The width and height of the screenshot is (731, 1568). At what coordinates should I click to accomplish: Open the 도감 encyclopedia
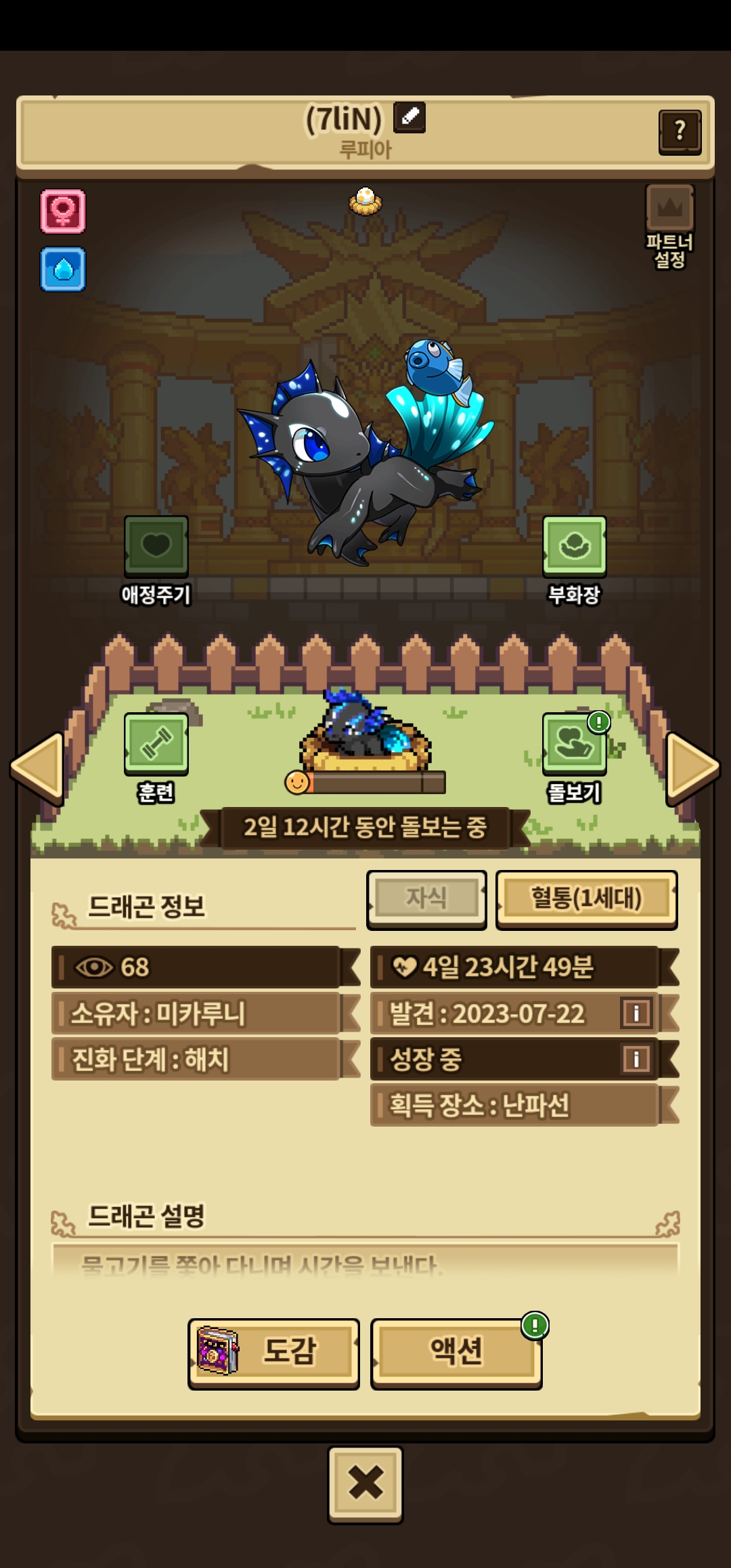(273, 1351)
